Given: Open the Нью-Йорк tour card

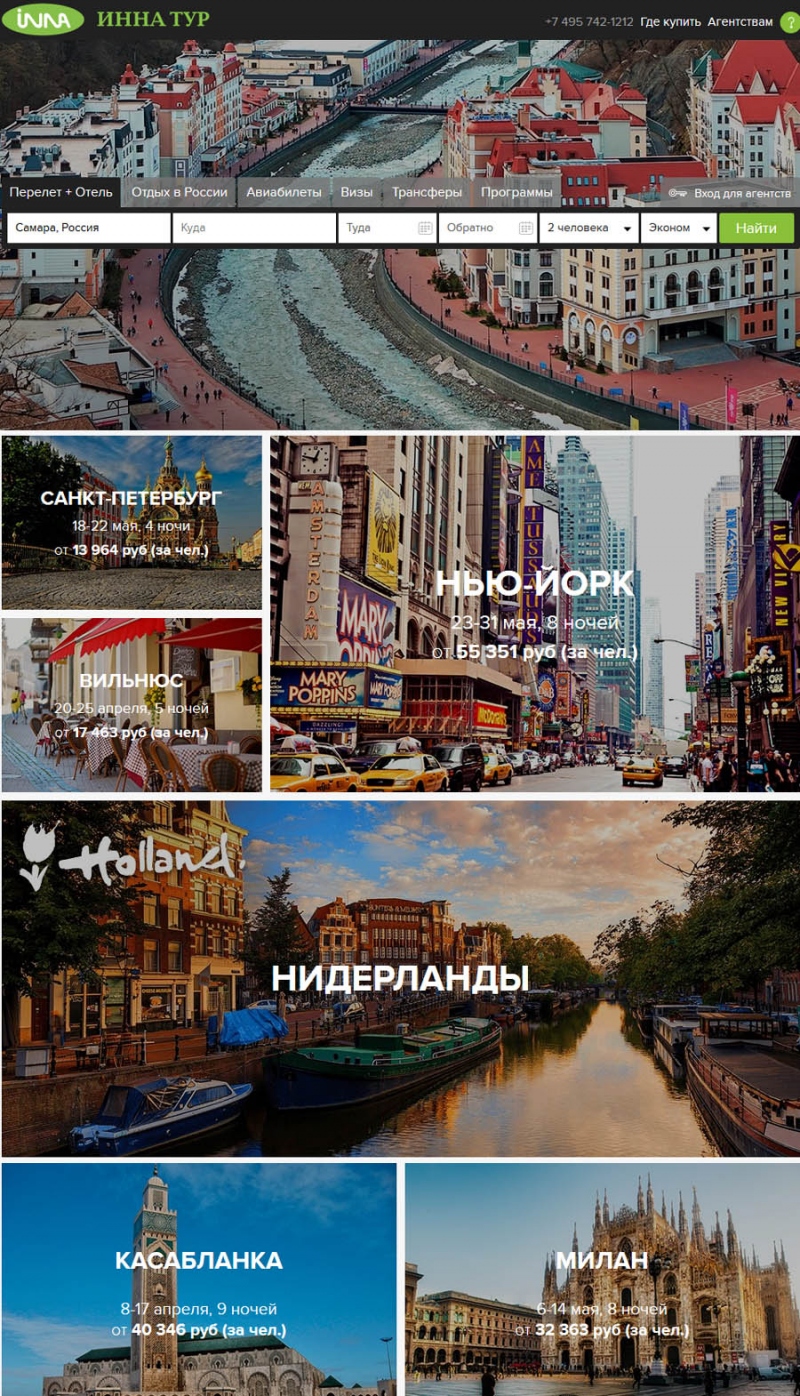Looking at the screenshot, I should click(x=534, y=613).
